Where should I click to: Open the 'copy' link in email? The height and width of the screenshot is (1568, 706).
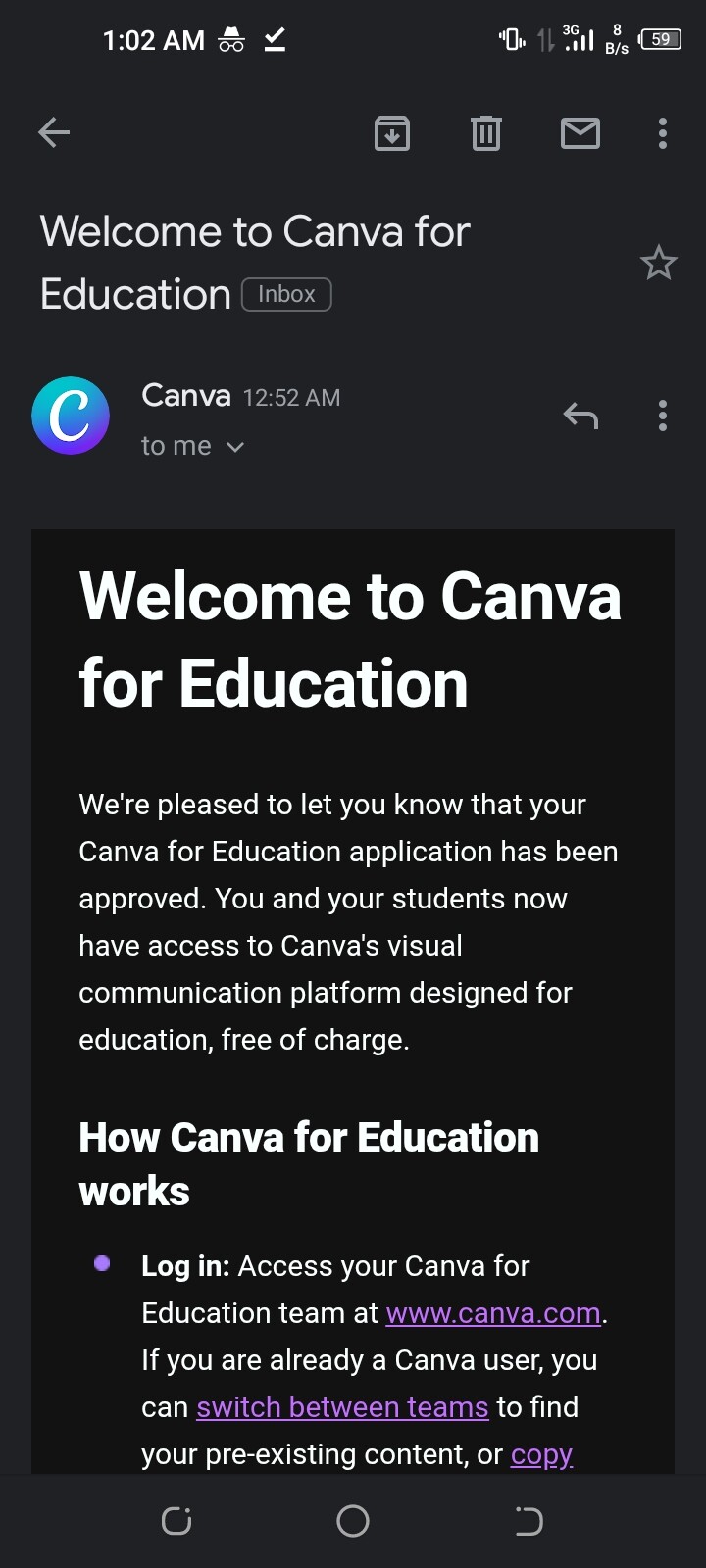(x=541, y=1454)
